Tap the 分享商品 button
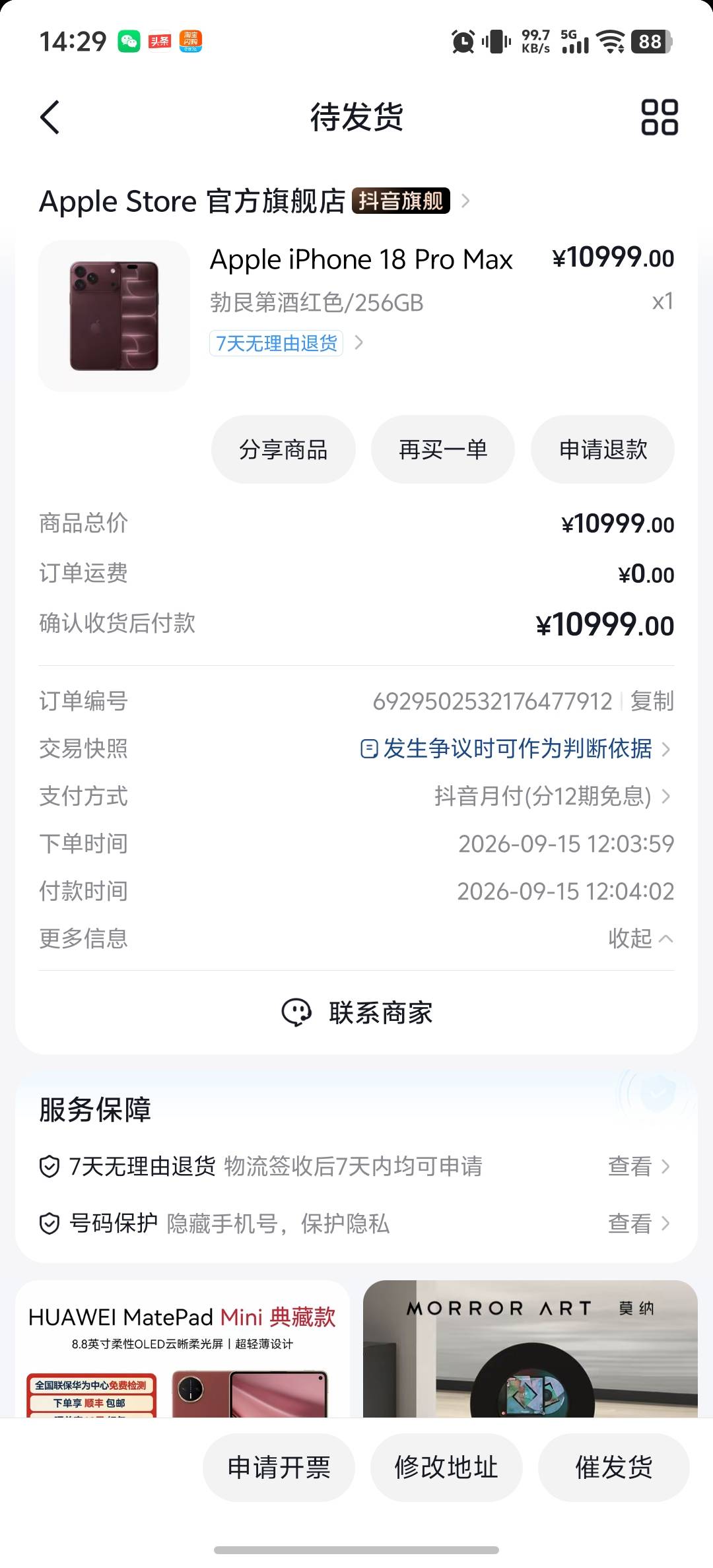 [x=283, y=449]
